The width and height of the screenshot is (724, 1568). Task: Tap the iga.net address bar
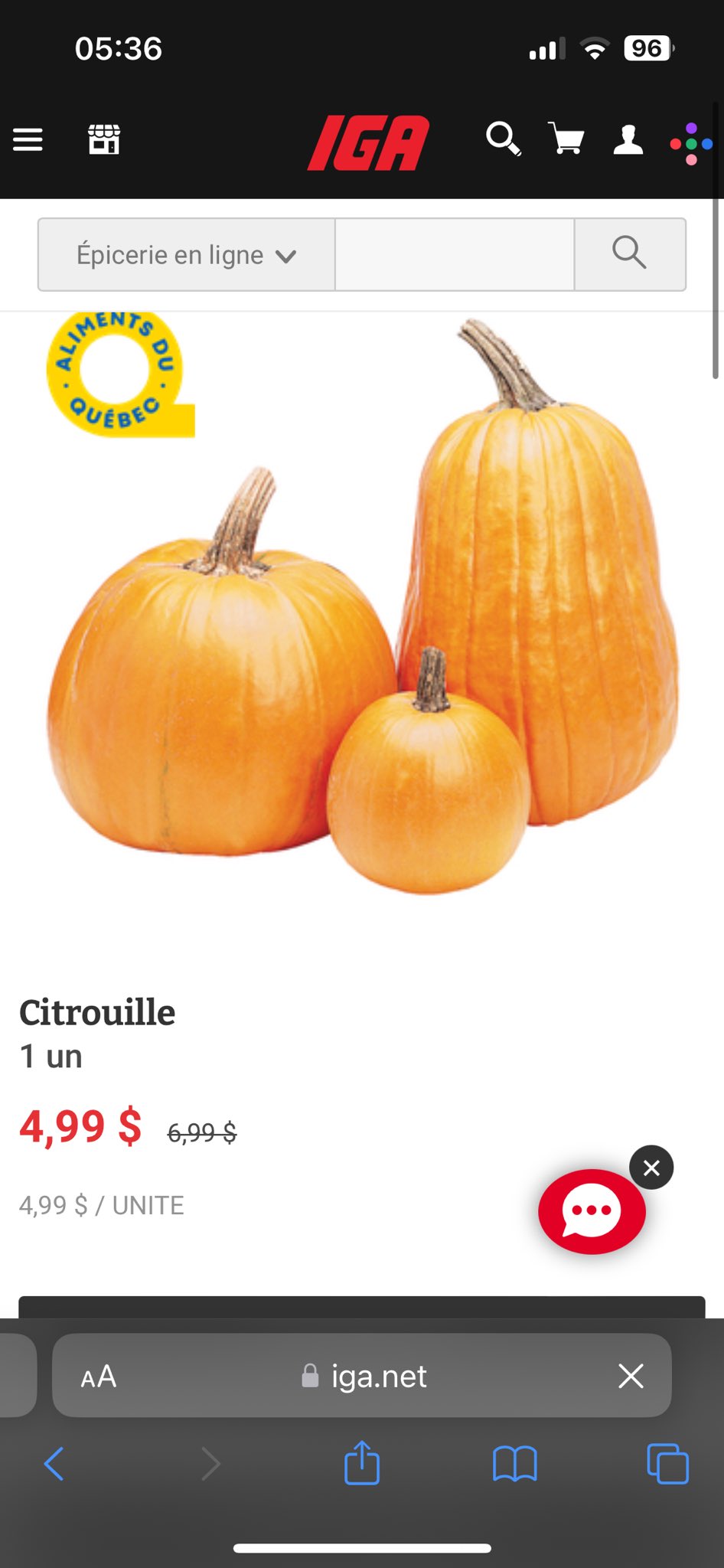tap(364, 1377)
